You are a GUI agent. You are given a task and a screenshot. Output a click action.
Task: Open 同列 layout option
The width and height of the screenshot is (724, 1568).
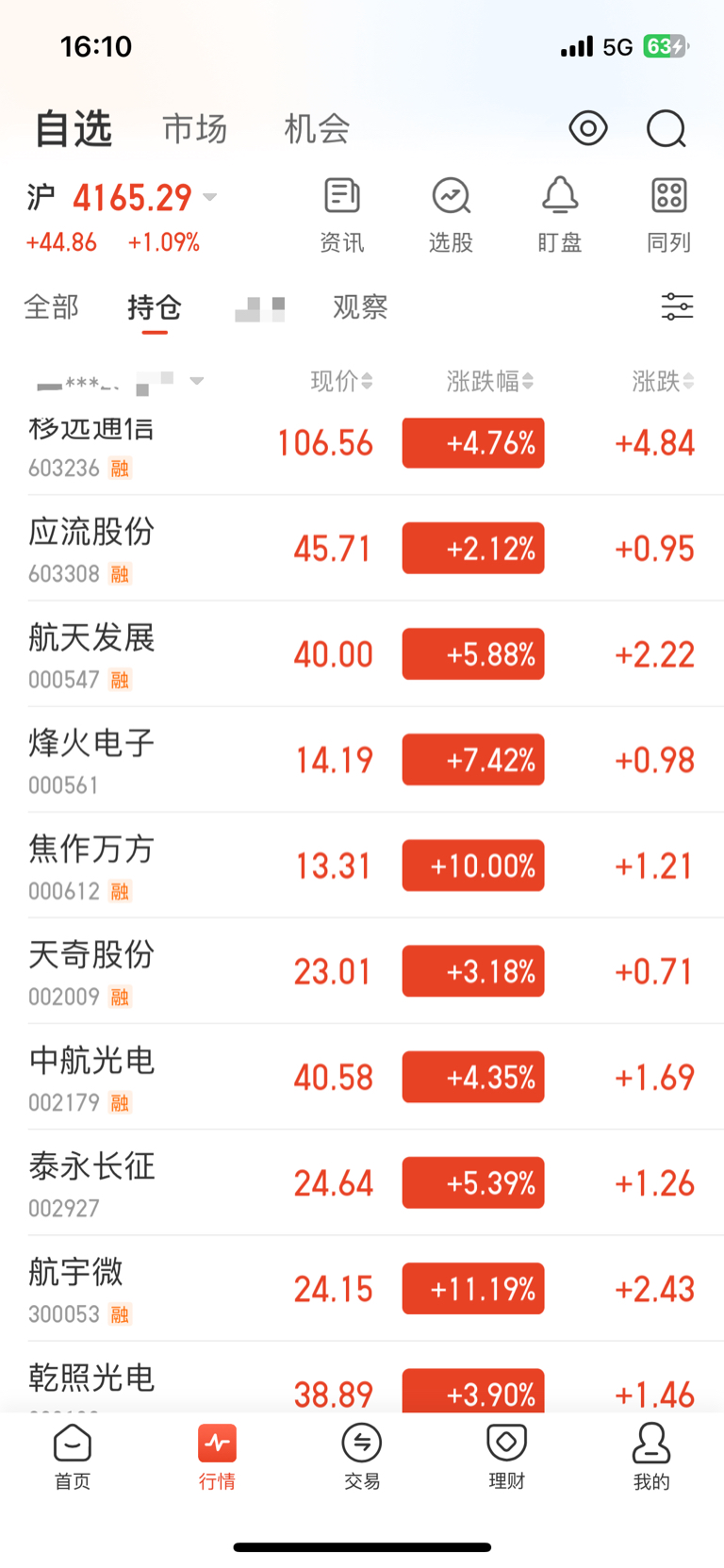click(669, 215)
